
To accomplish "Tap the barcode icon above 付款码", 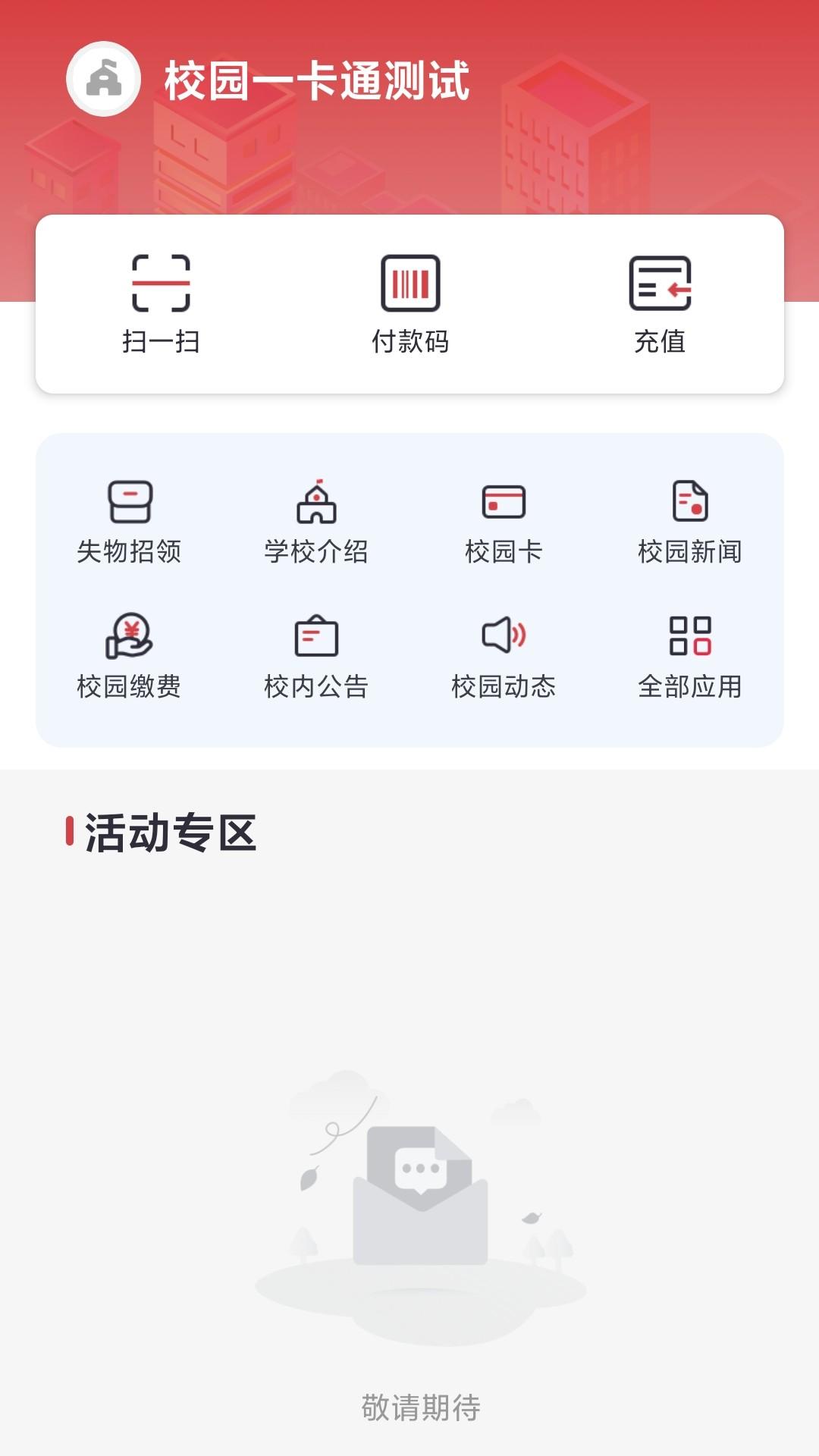I will (409, 284).
